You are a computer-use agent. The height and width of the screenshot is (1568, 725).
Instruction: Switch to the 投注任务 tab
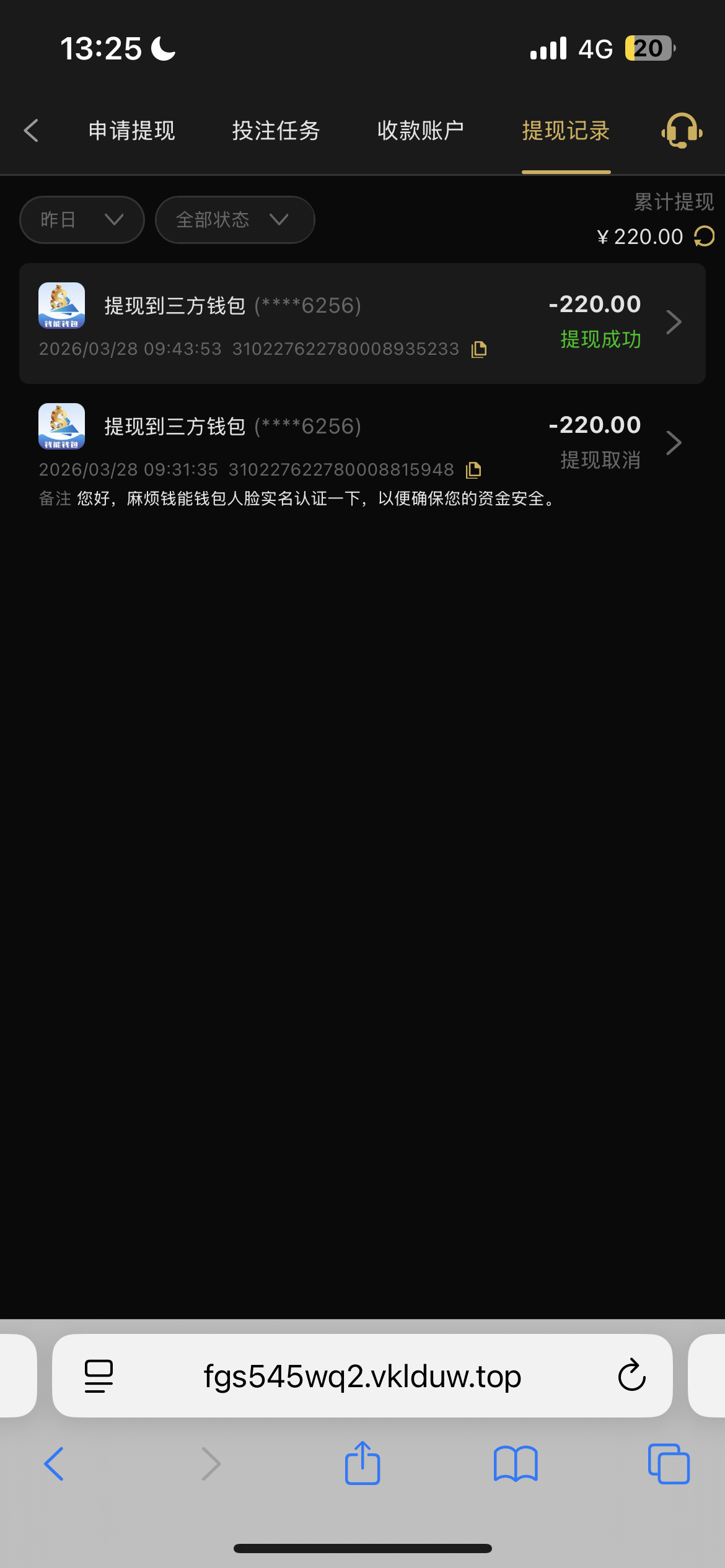pos(276,131)
